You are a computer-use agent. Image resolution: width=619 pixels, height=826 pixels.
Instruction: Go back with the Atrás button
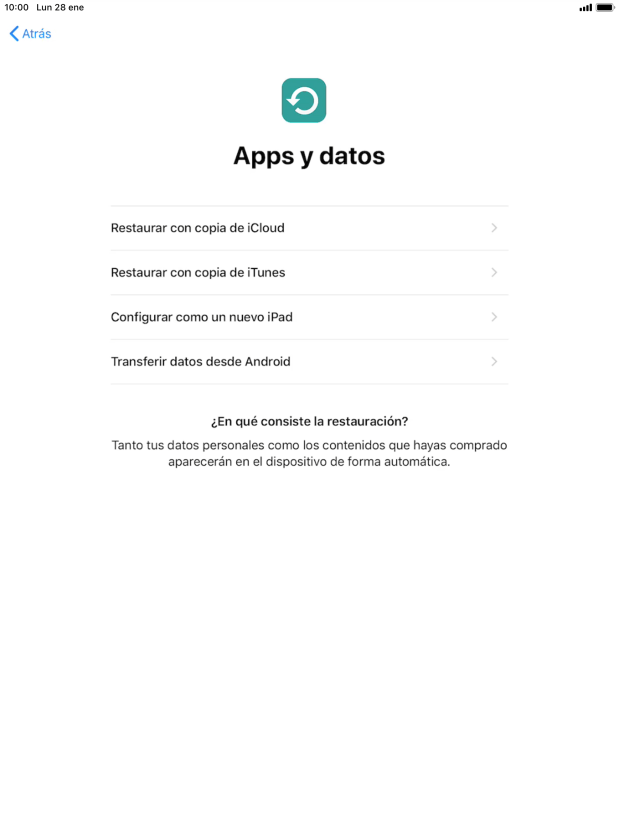[30, 34]
